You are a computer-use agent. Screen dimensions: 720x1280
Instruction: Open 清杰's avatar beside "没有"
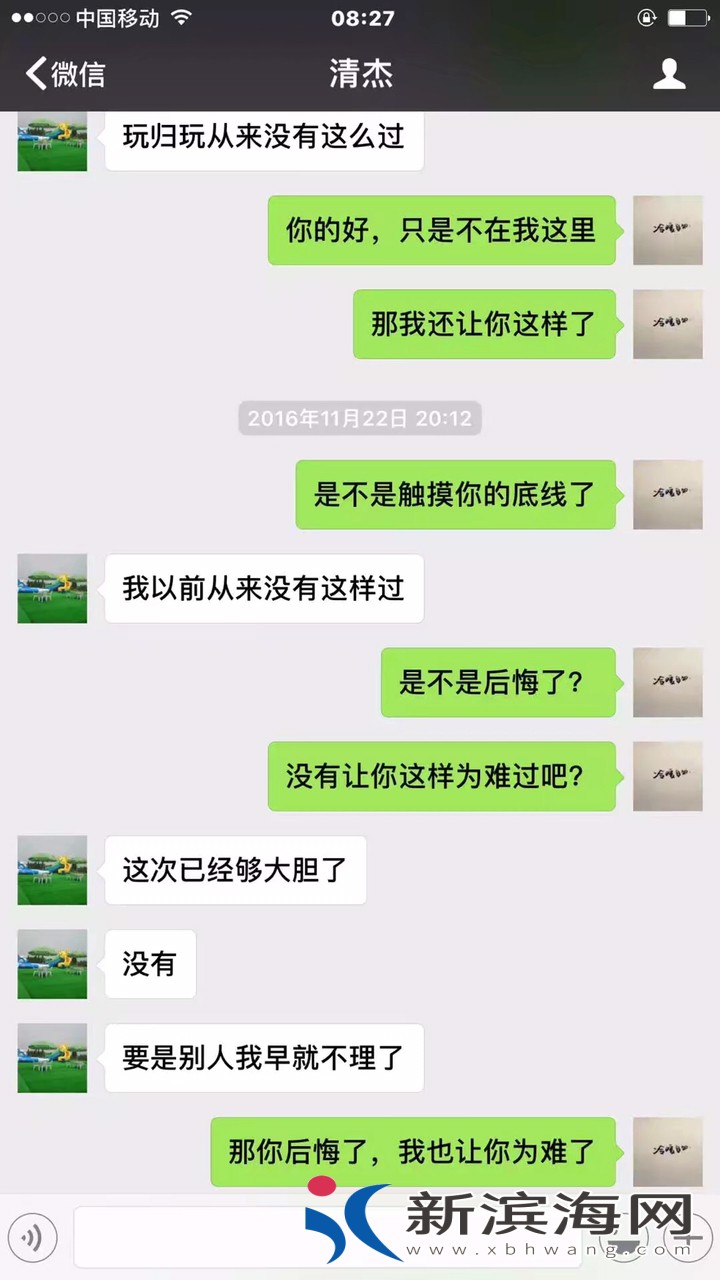pos(52,964)
